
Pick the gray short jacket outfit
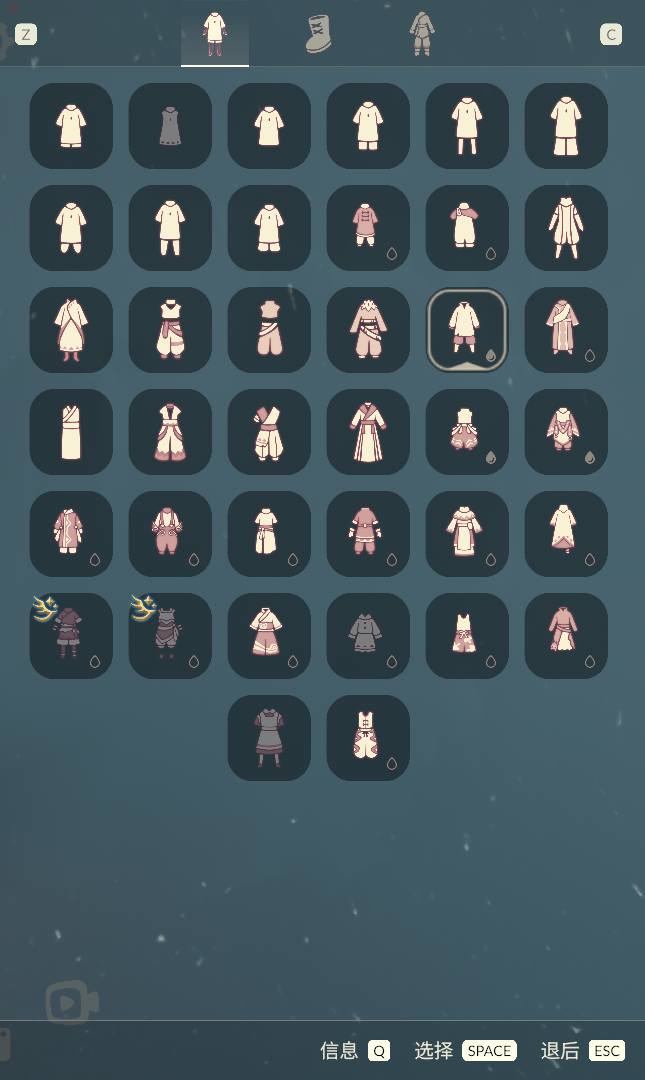click(x=368, y=636)
